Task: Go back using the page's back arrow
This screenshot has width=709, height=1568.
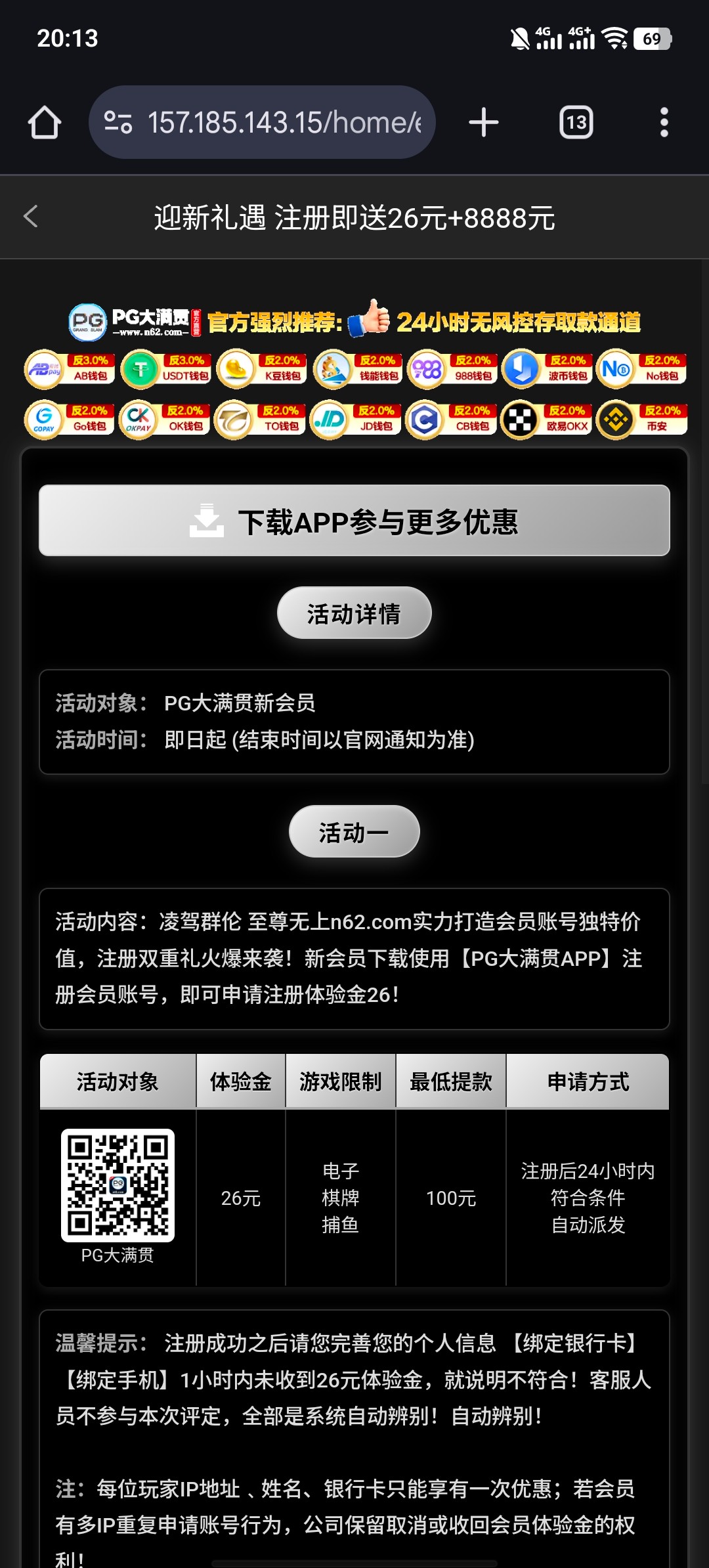Action: (31, 217)
